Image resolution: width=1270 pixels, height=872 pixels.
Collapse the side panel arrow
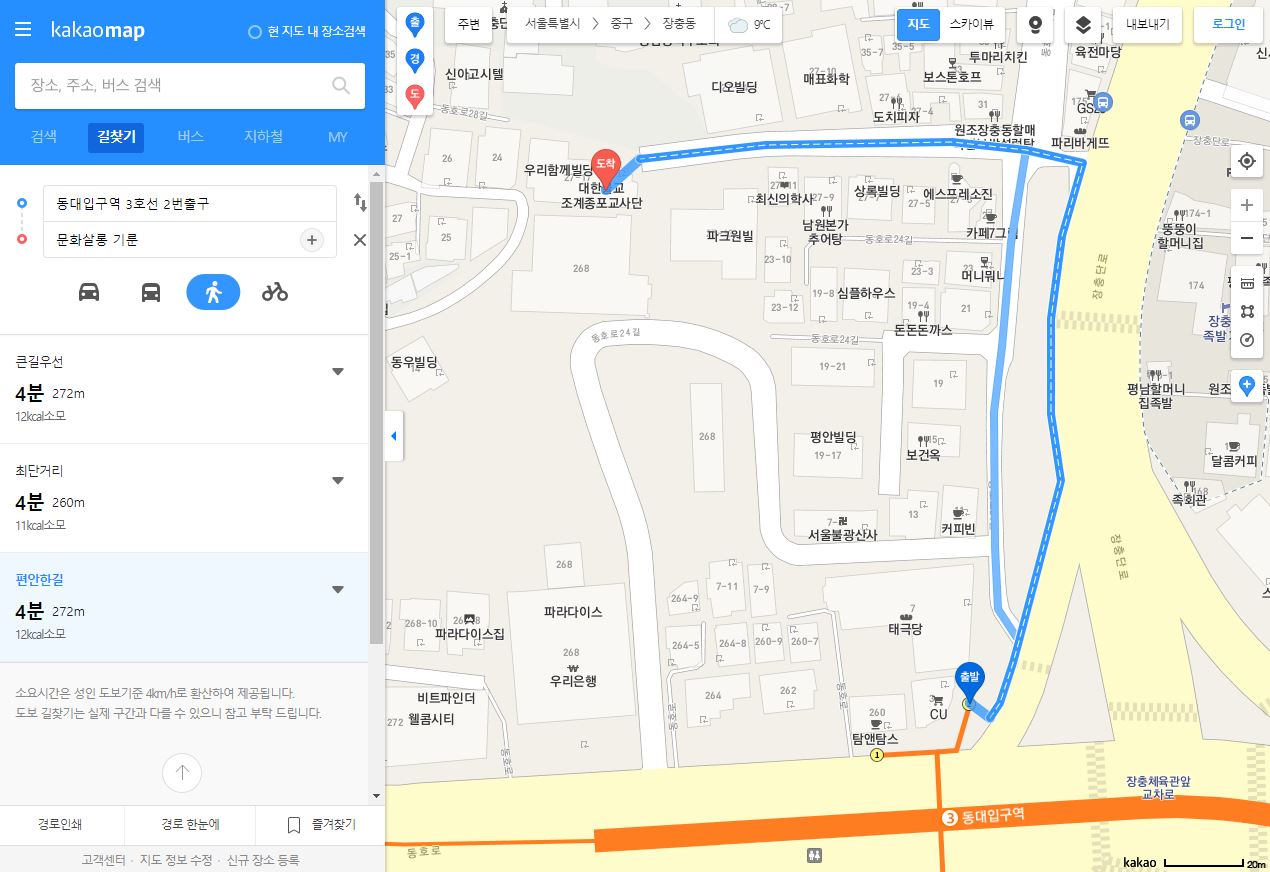coord(393,437)
